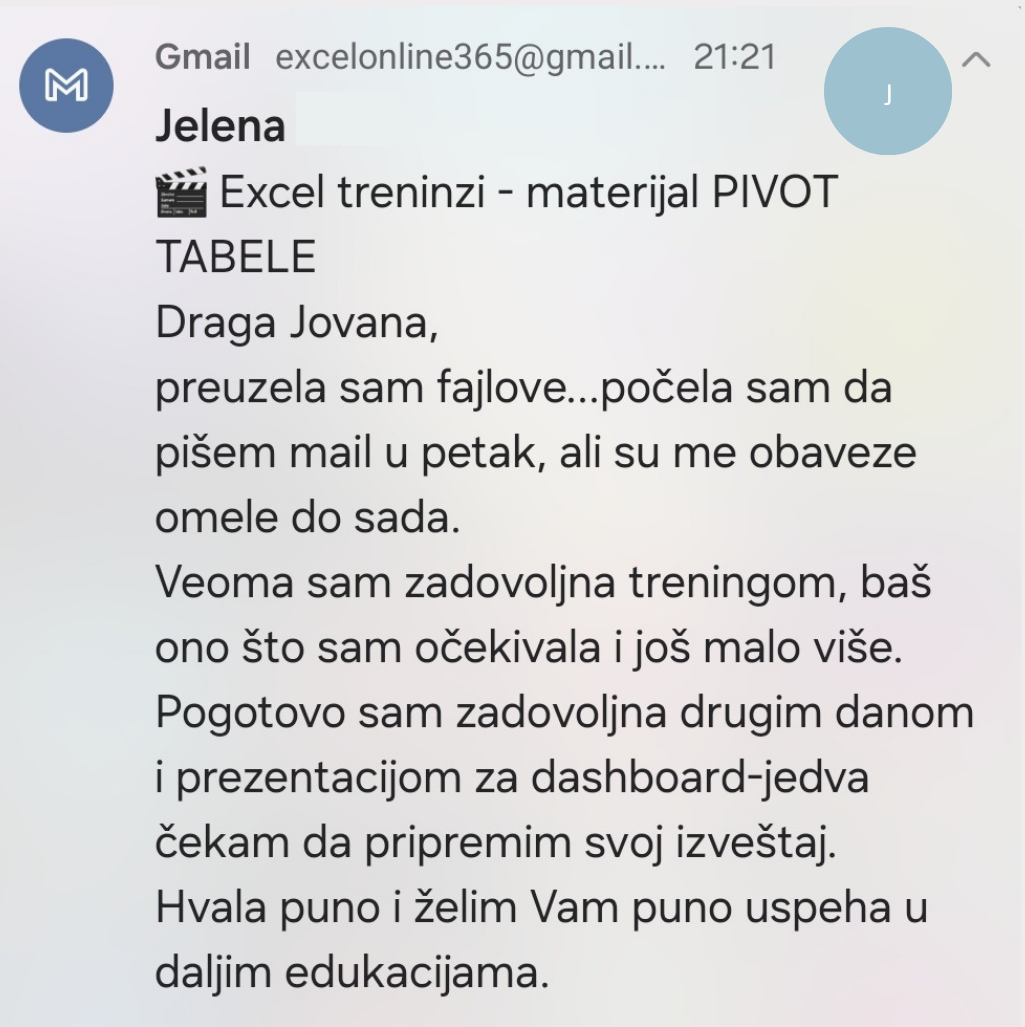Collapse the Gmail notification with the chevron

click(x=975, y=60)
